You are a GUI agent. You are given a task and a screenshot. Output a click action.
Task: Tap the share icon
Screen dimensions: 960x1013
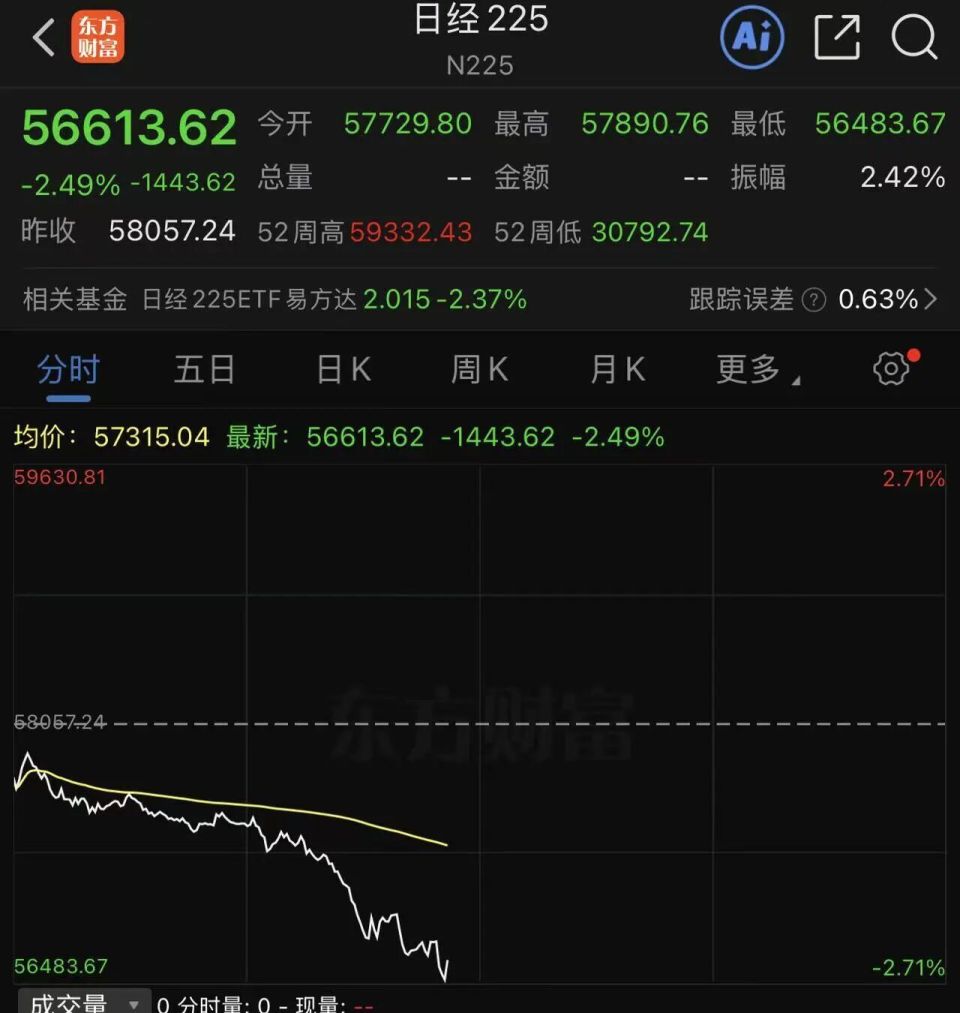tap(836, 37)
